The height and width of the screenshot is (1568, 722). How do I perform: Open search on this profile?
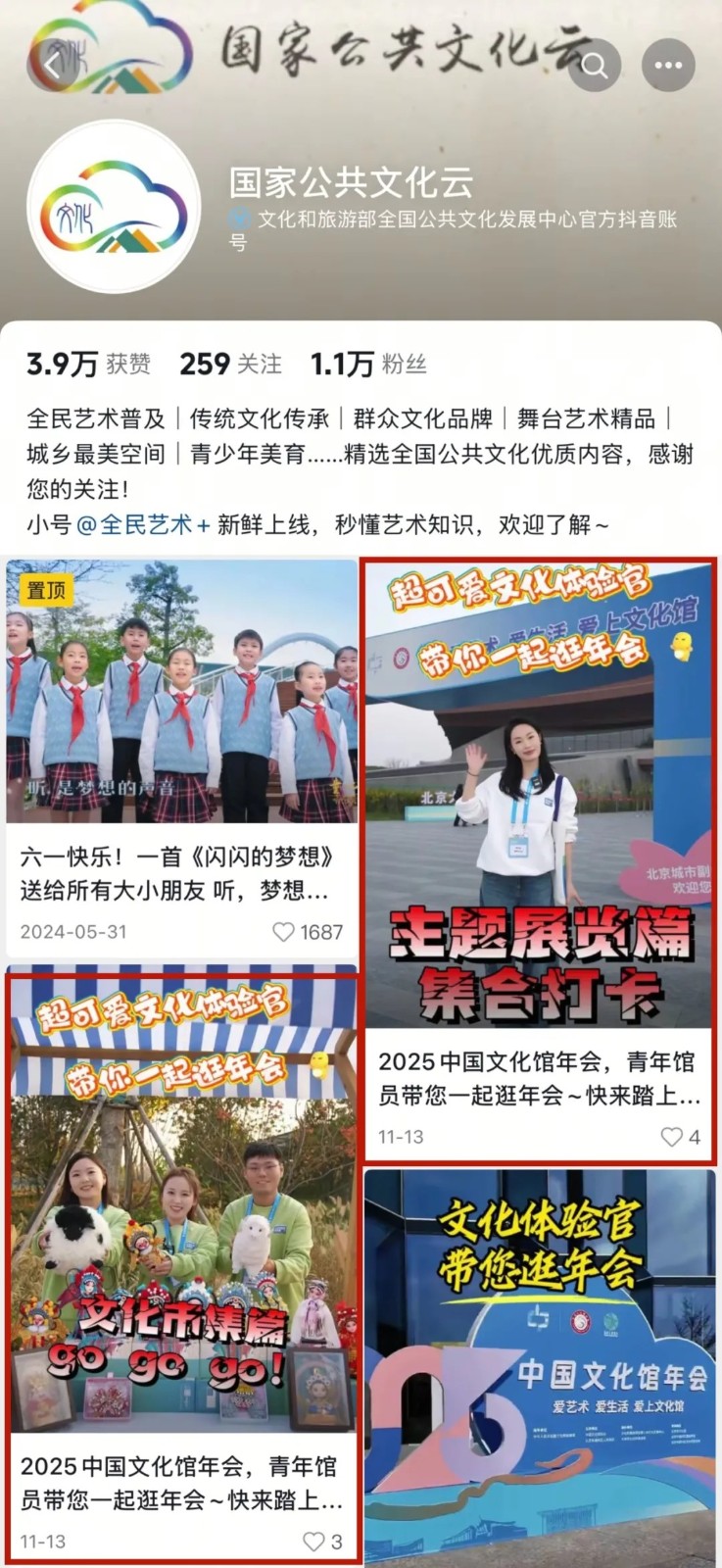[595, 66]
